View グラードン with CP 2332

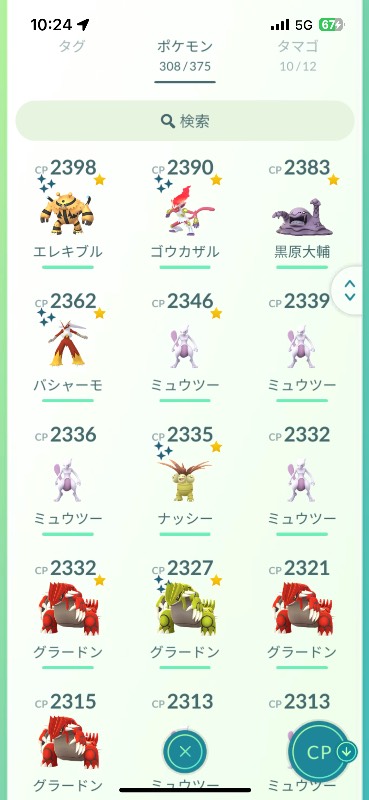pyautogui.click(x=68, y=614)
